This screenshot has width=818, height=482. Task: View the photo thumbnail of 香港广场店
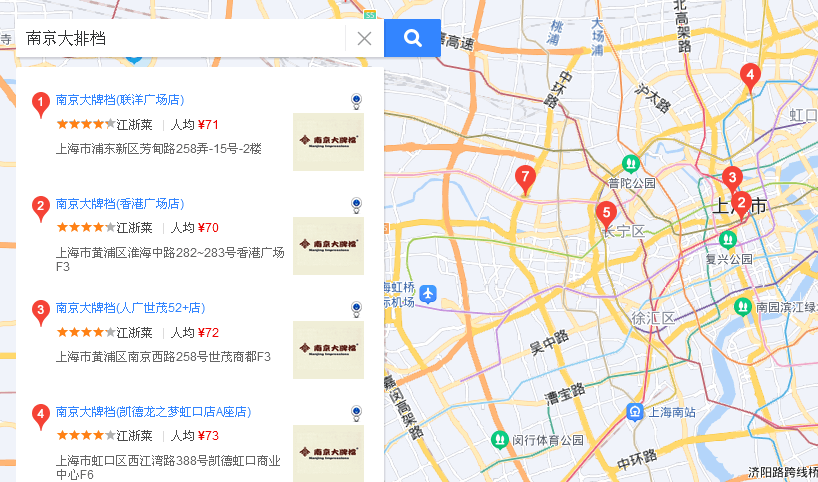click(328, 246)
